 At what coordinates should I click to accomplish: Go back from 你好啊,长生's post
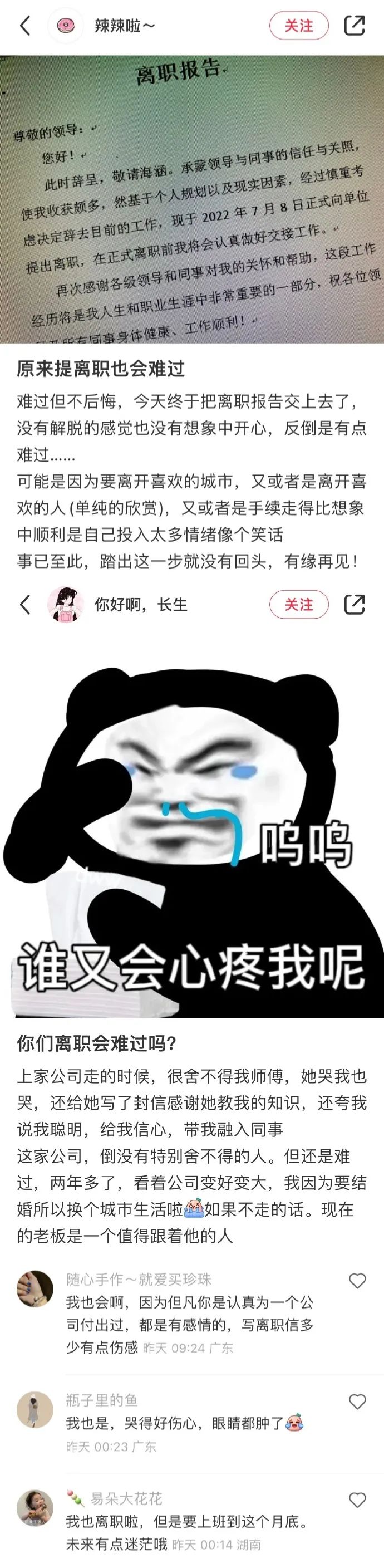pos(25,605)
